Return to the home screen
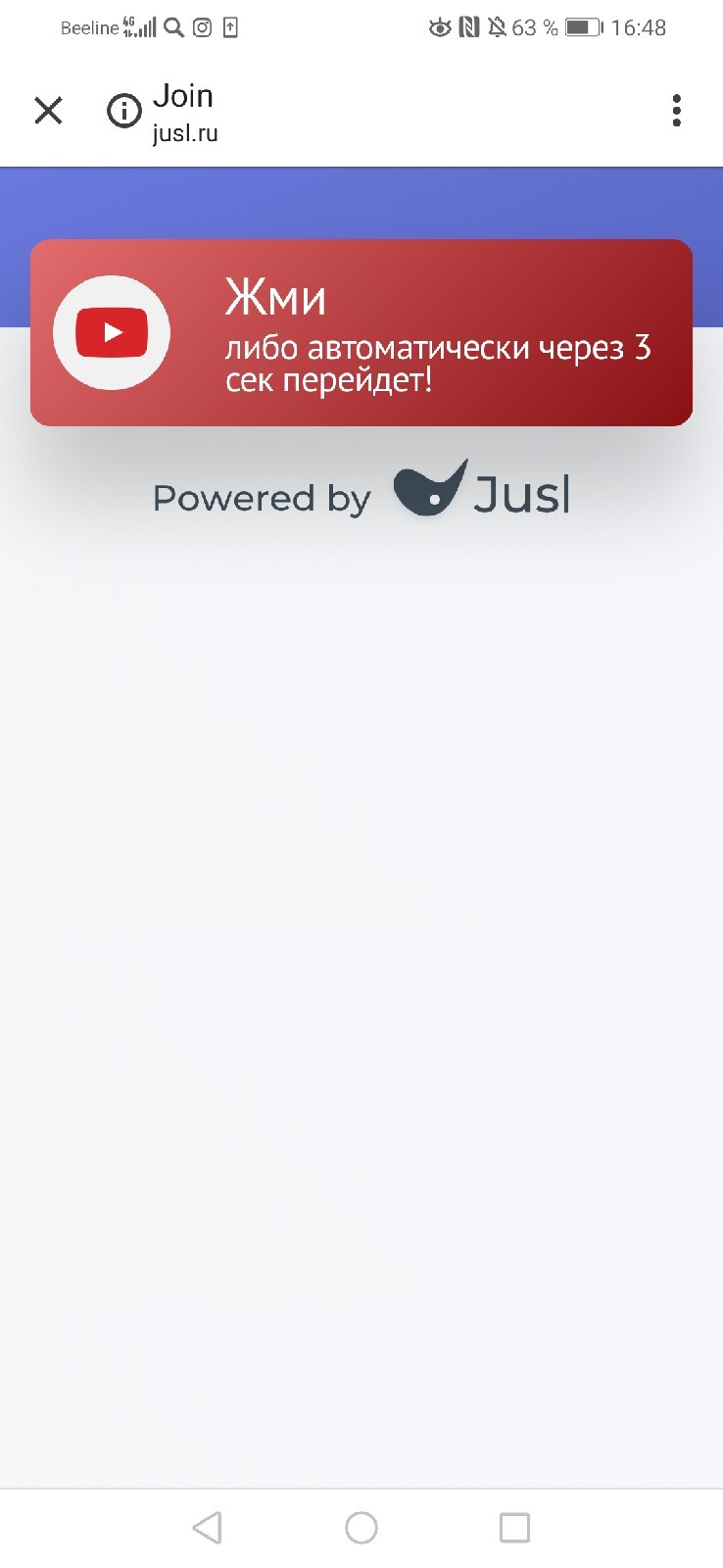The height and width of the screenshot is (1568, 723). (x=361, y=1527)
